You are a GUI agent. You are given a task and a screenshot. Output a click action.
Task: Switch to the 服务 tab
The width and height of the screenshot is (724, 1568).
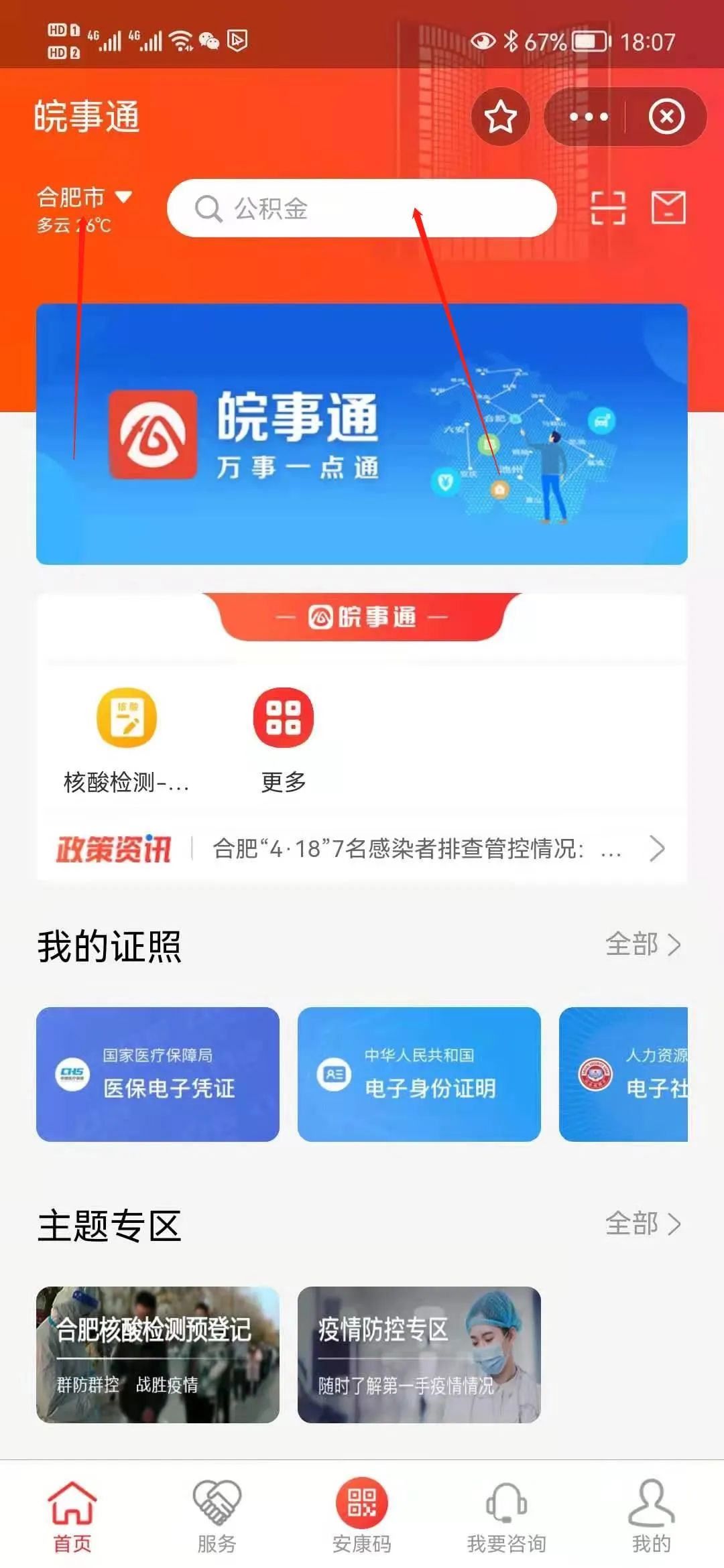(x=217, y=1516)
